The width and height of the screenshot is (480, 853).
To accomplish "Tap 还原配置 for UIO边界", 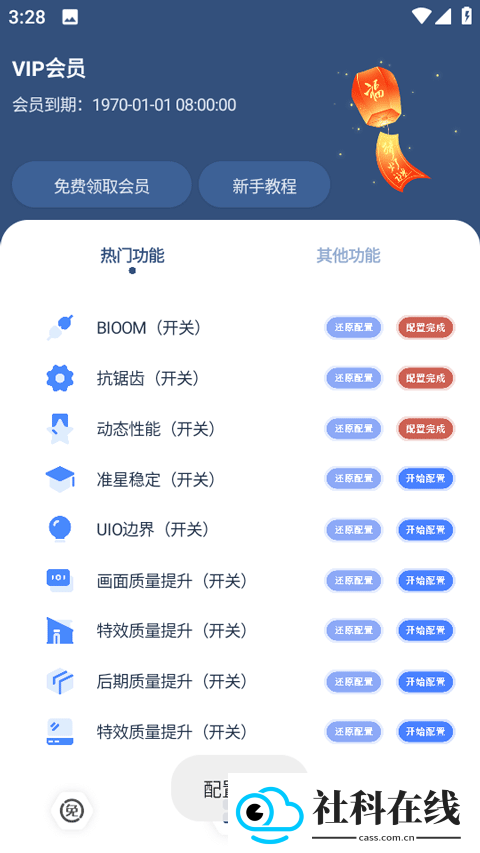I will tap(354, 529).
